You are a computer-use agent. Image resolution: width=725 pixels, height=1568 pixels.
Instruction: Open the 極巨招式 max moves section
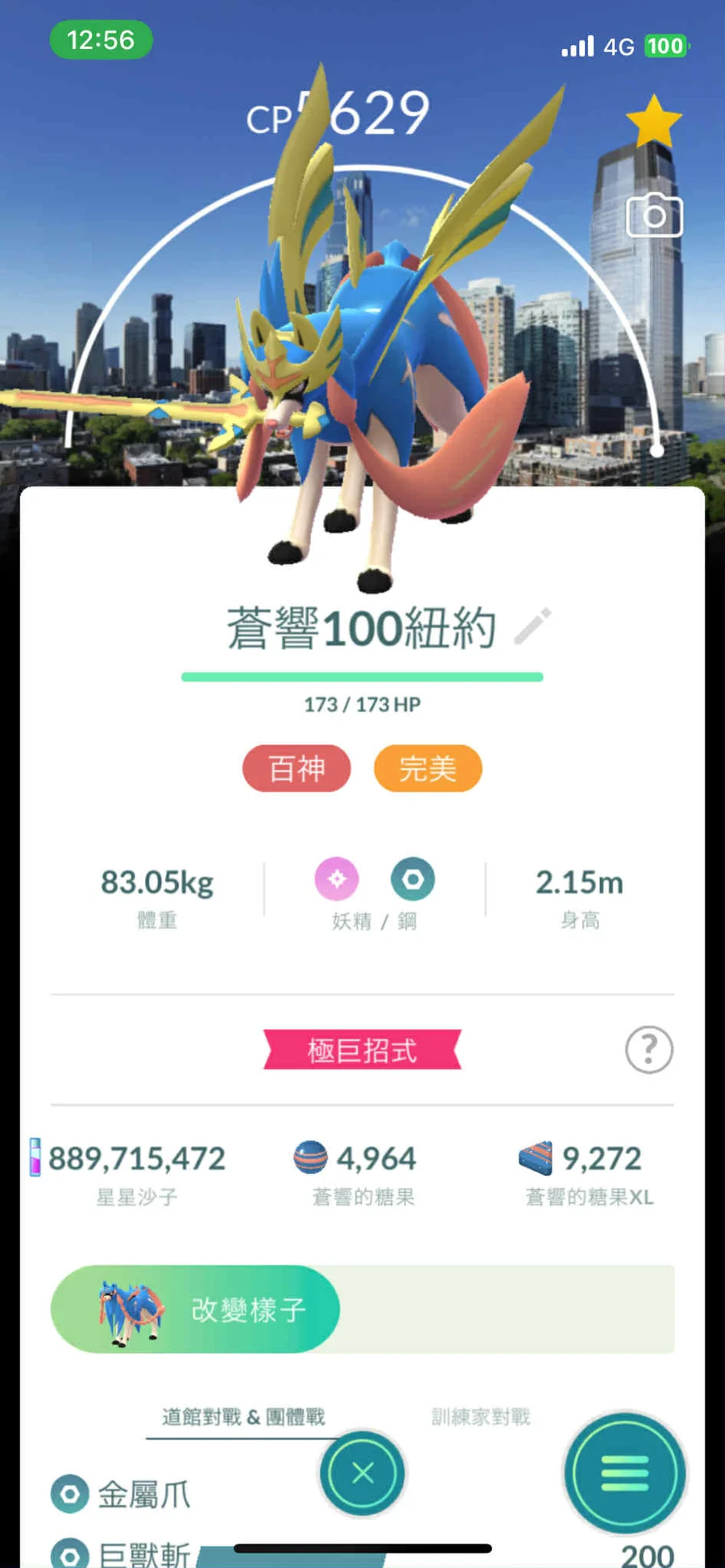coord(362,1050)
